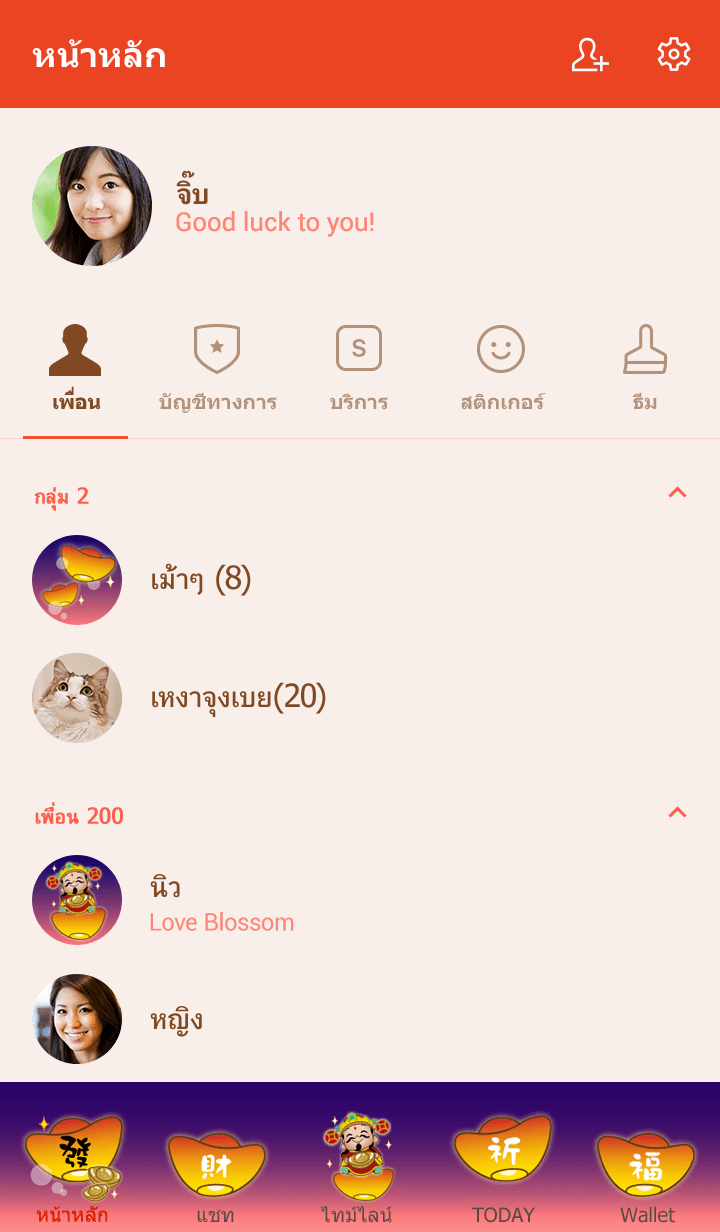
Task: Go to the Wallet tab
Action: (647, 1170)
